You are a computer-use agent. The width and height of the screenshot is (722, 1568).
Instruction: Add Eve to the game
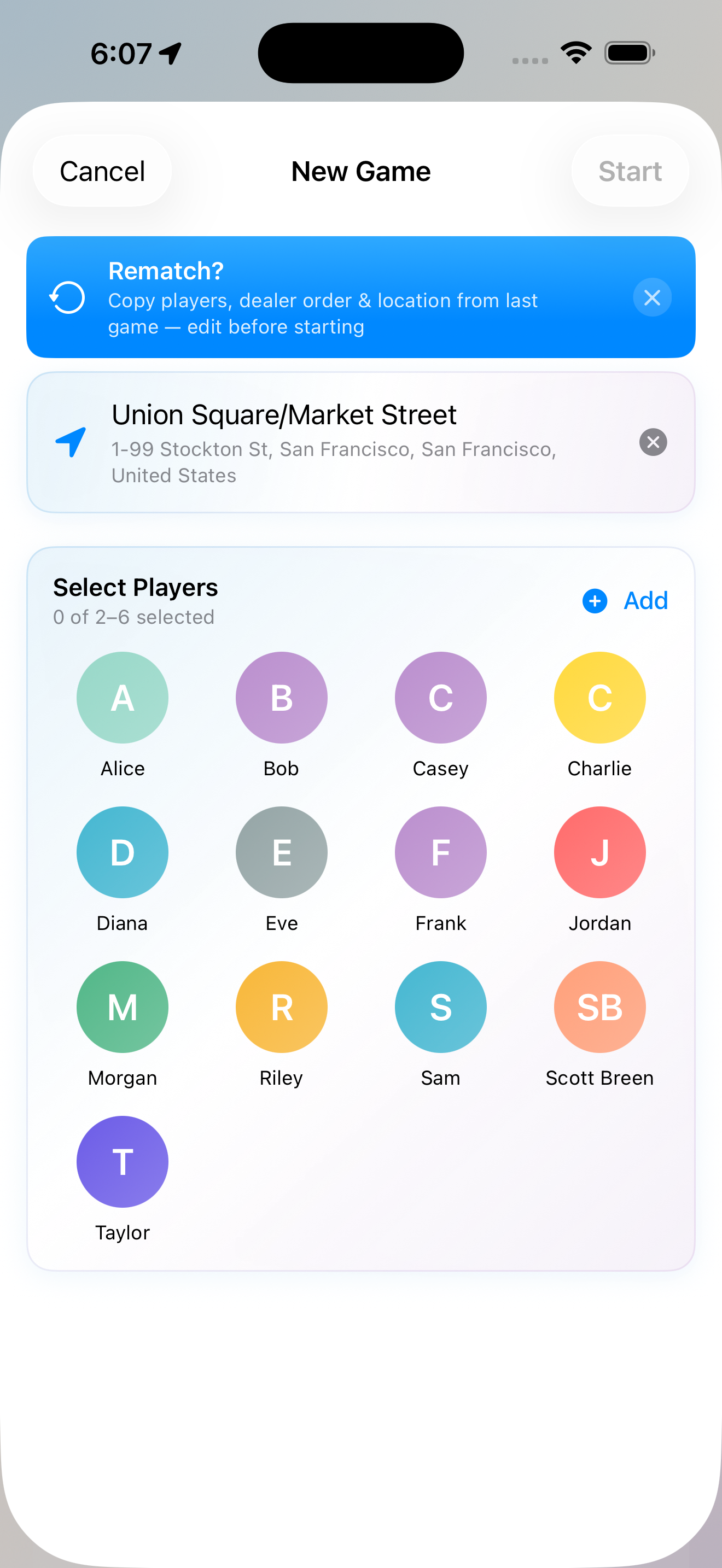(x=281, y=852)
